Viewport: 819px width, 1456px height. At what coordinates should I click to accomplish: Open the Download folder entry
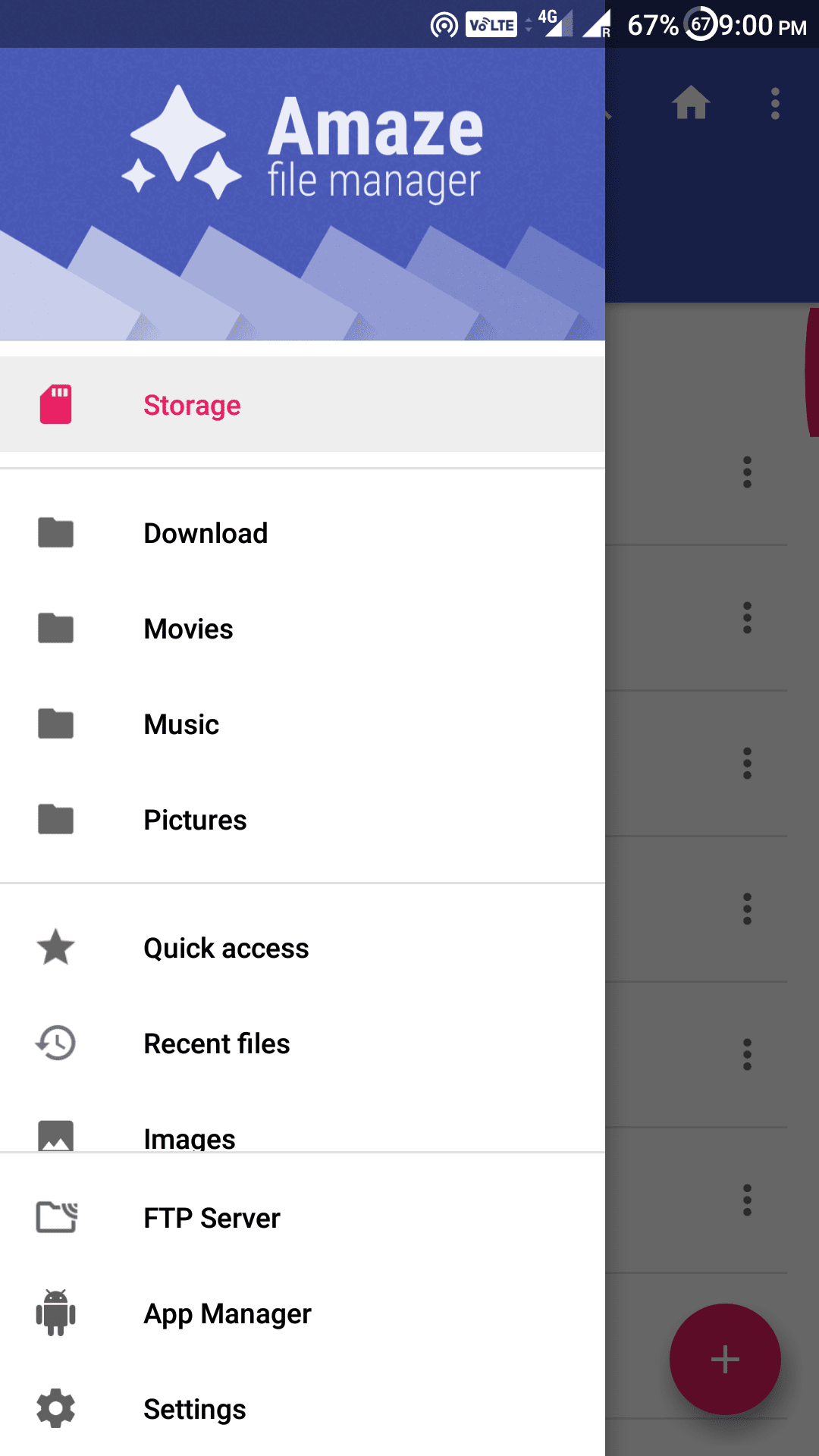pos(205,532)
